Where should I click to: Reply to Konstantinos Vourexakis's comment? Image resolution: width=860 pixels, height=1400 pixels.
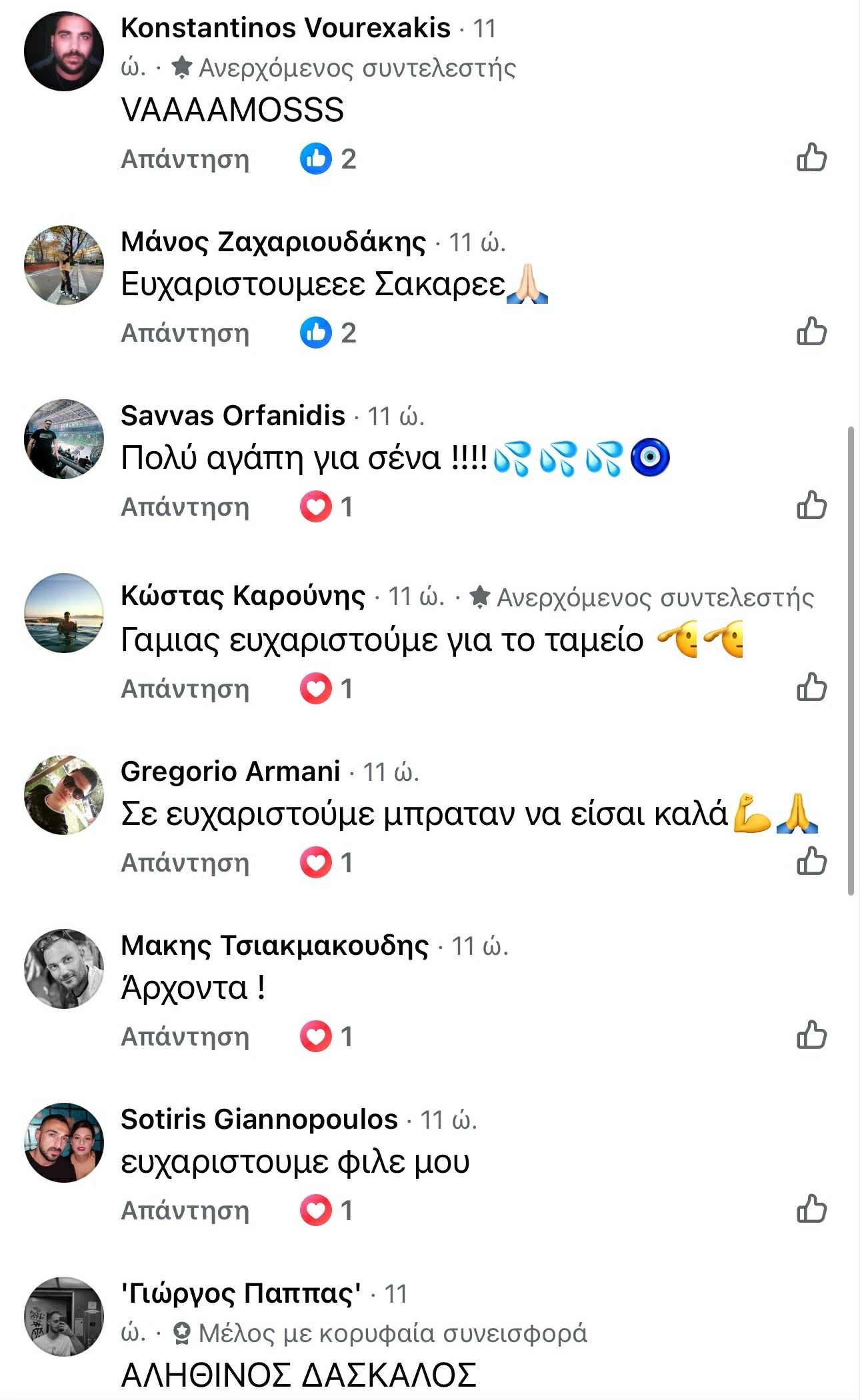(185, 159)
